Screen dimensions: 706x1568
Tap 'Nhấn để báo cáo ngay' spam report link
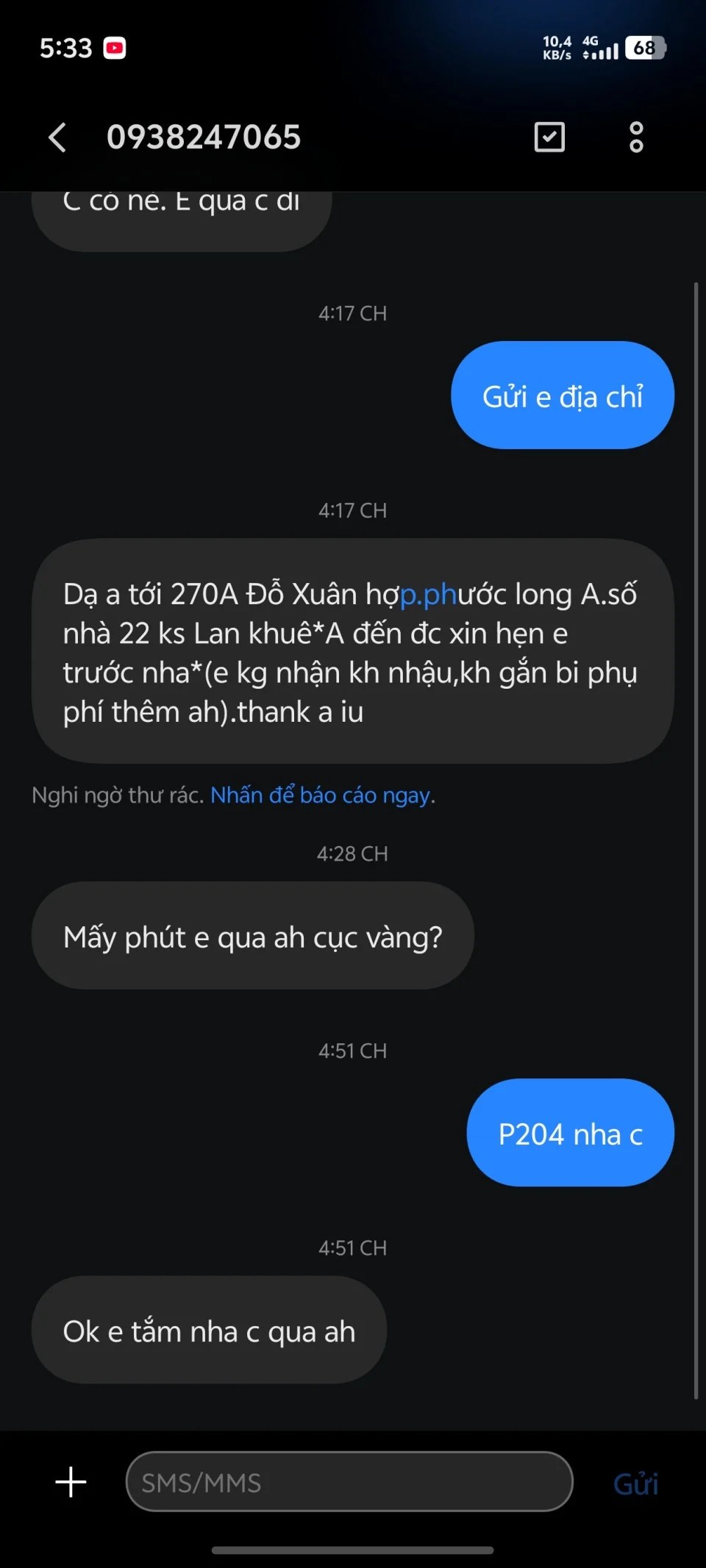point(321,795)
